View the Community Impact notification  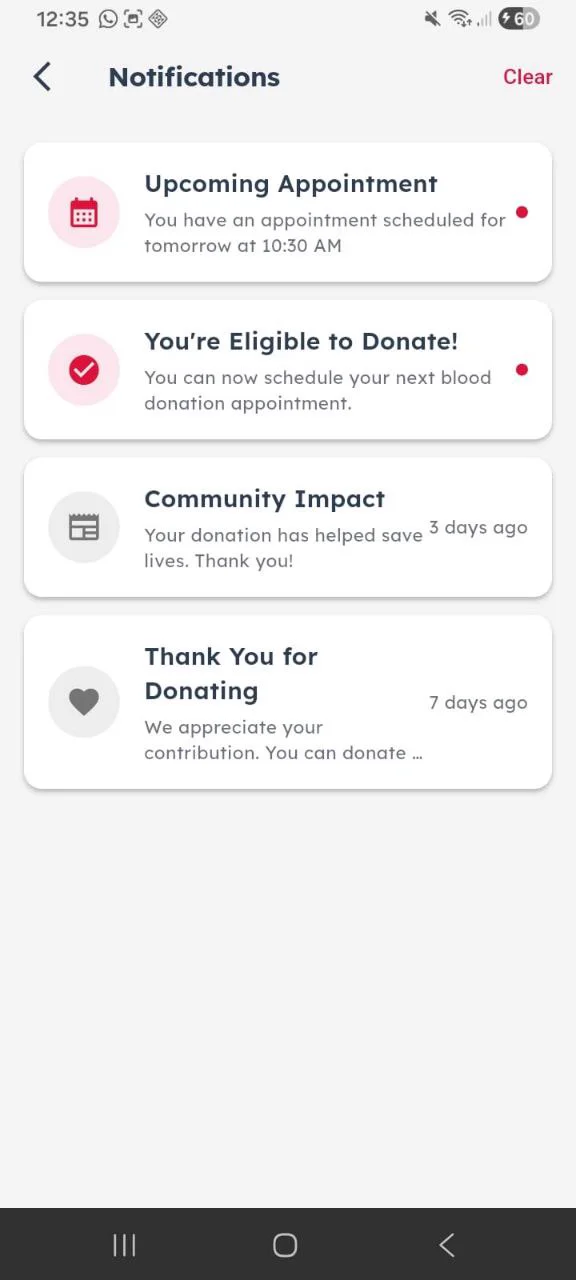pyautogui.click(x=288, y=528)
